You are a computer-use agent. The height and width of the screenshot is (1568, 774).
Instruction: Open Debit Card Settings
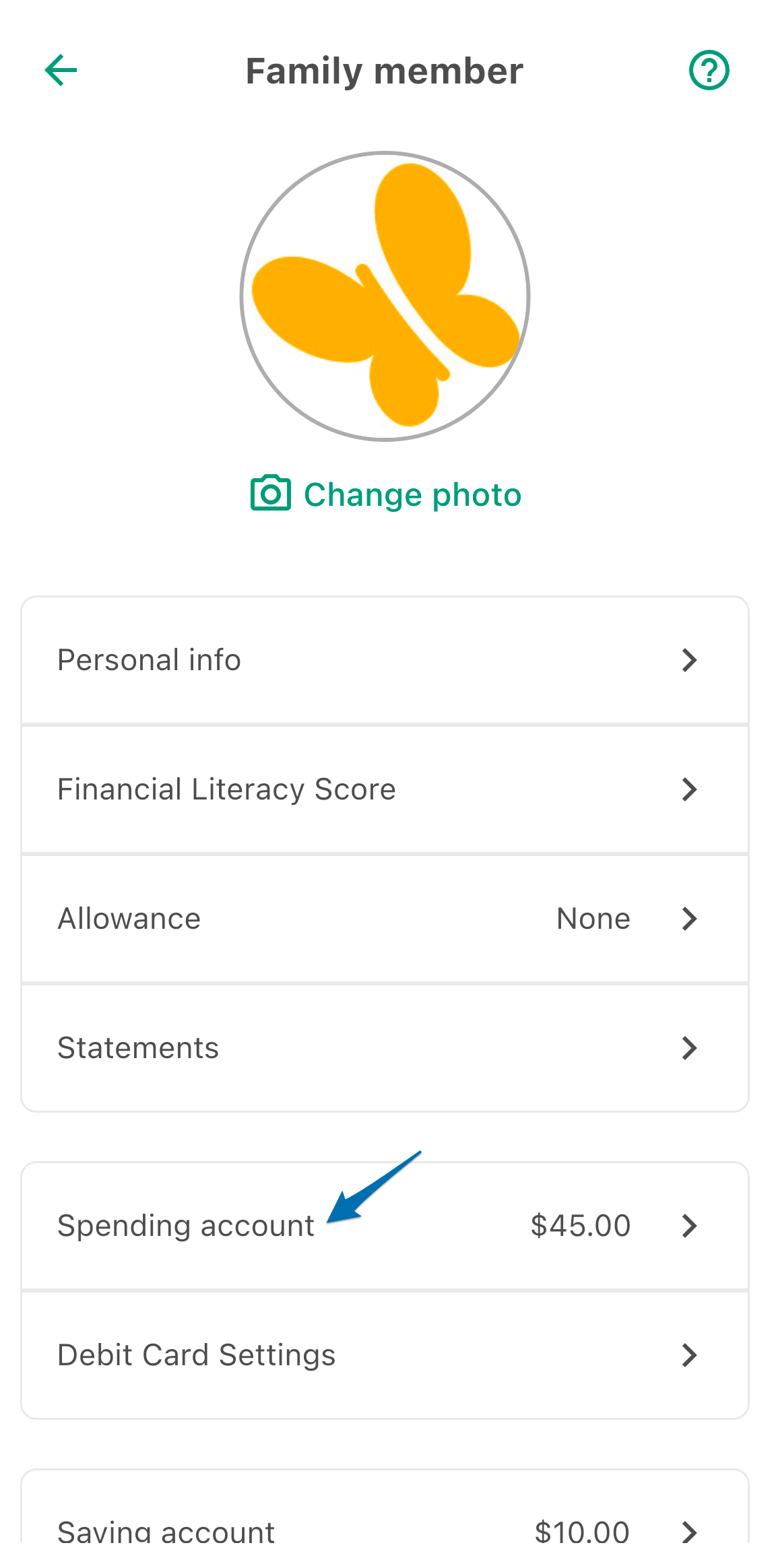[385, 1355]
